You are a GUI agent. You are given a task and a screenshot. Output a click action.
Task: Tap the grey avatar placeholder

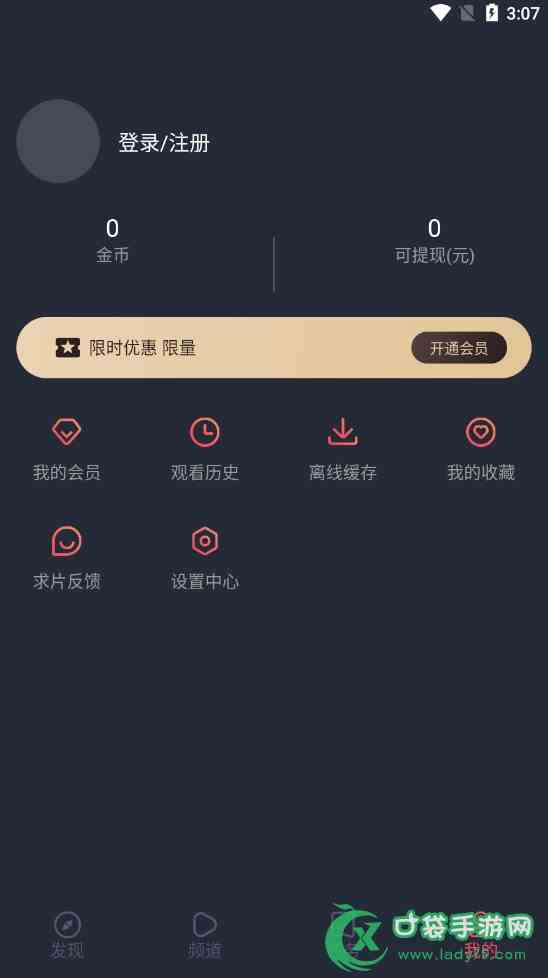coord(58,141)
